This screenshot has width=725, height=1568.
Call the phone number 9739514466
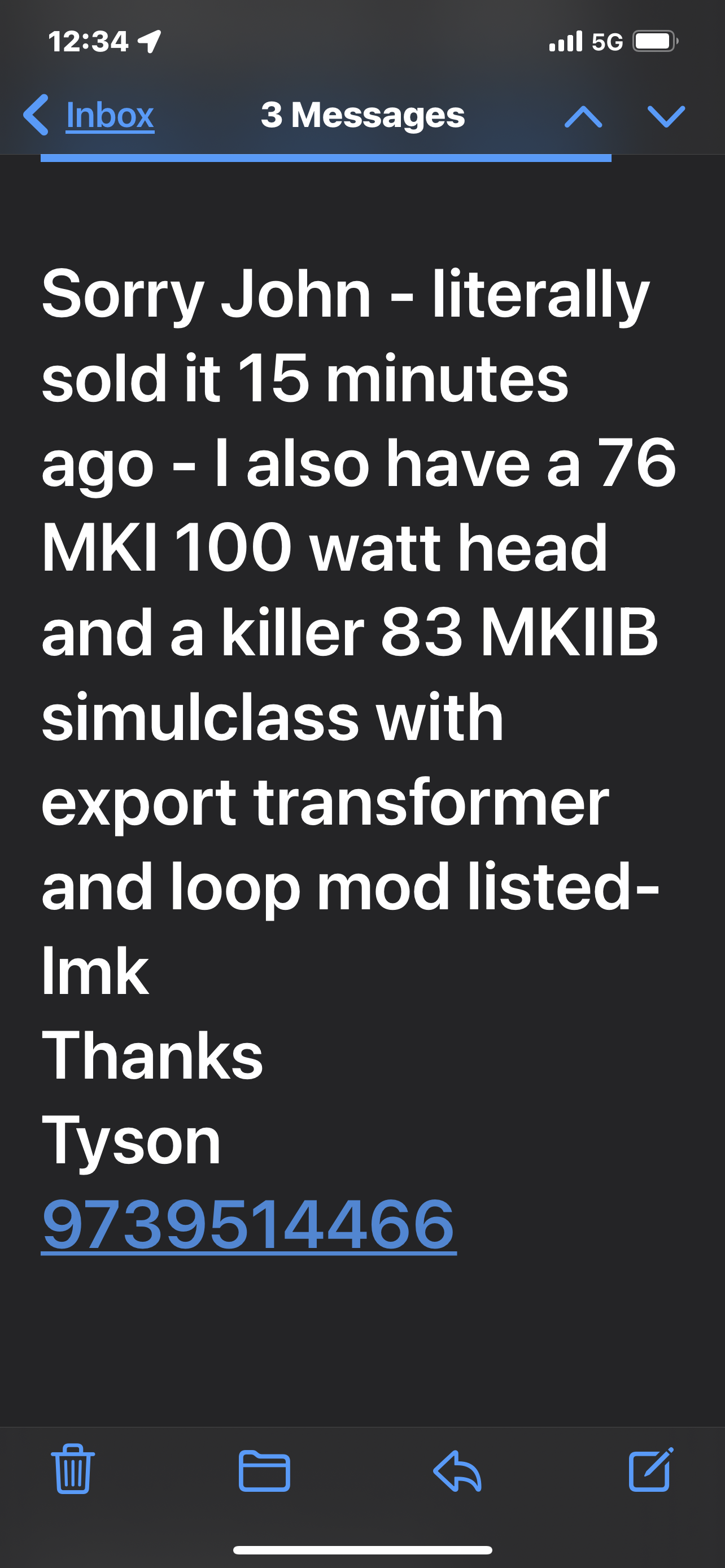point(248,1225)
